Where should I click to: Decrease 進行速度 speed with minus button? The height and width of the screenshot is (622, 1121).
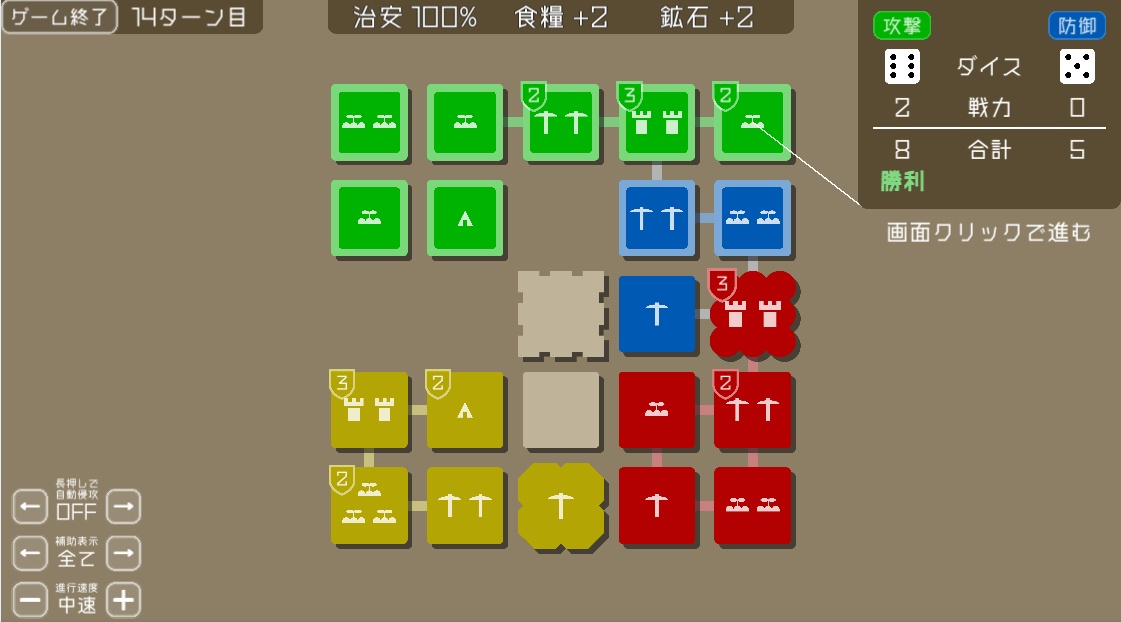(x=30, y=600)
